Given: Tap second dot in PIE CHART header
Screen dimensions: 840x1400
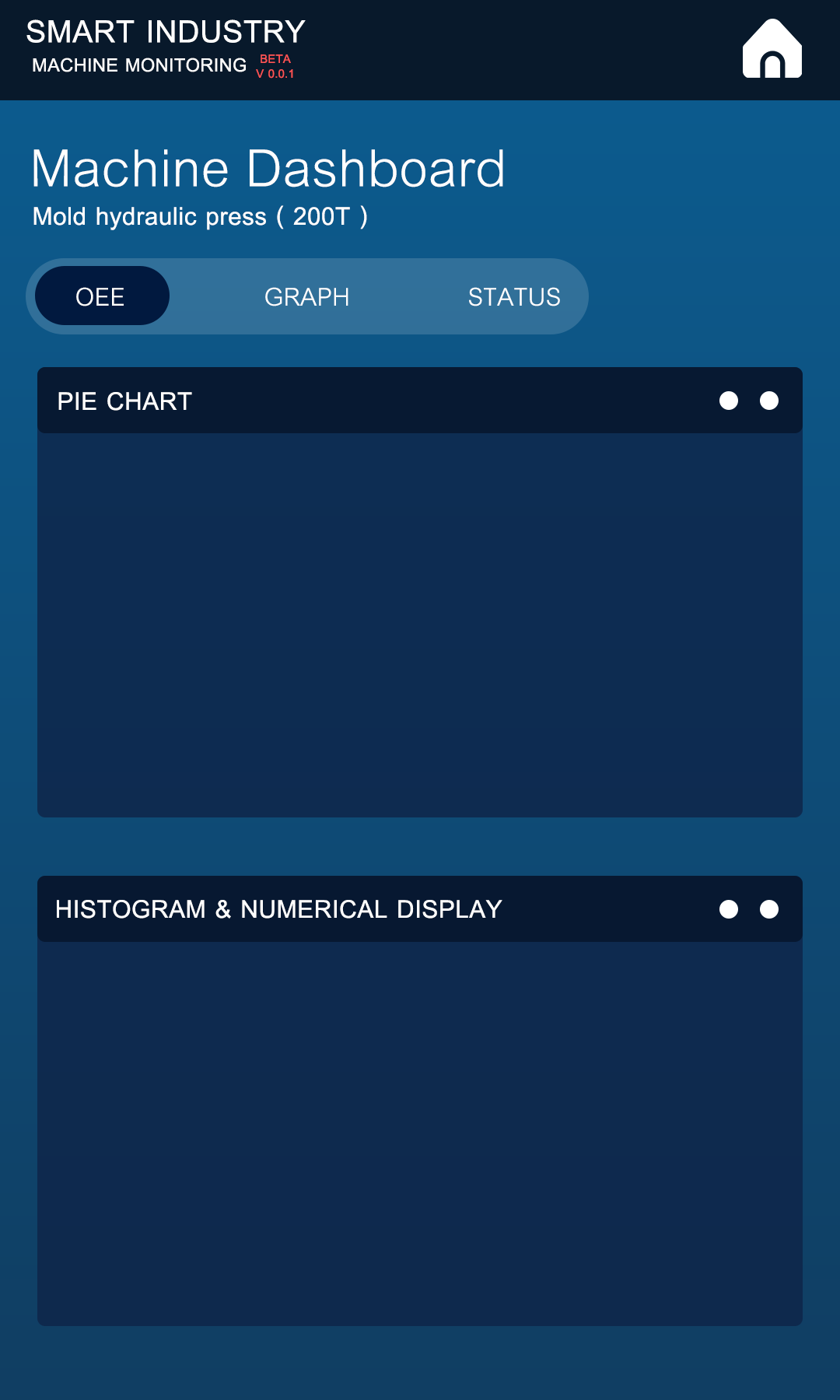Looking at the screenshot, I should tap(769, 401).
